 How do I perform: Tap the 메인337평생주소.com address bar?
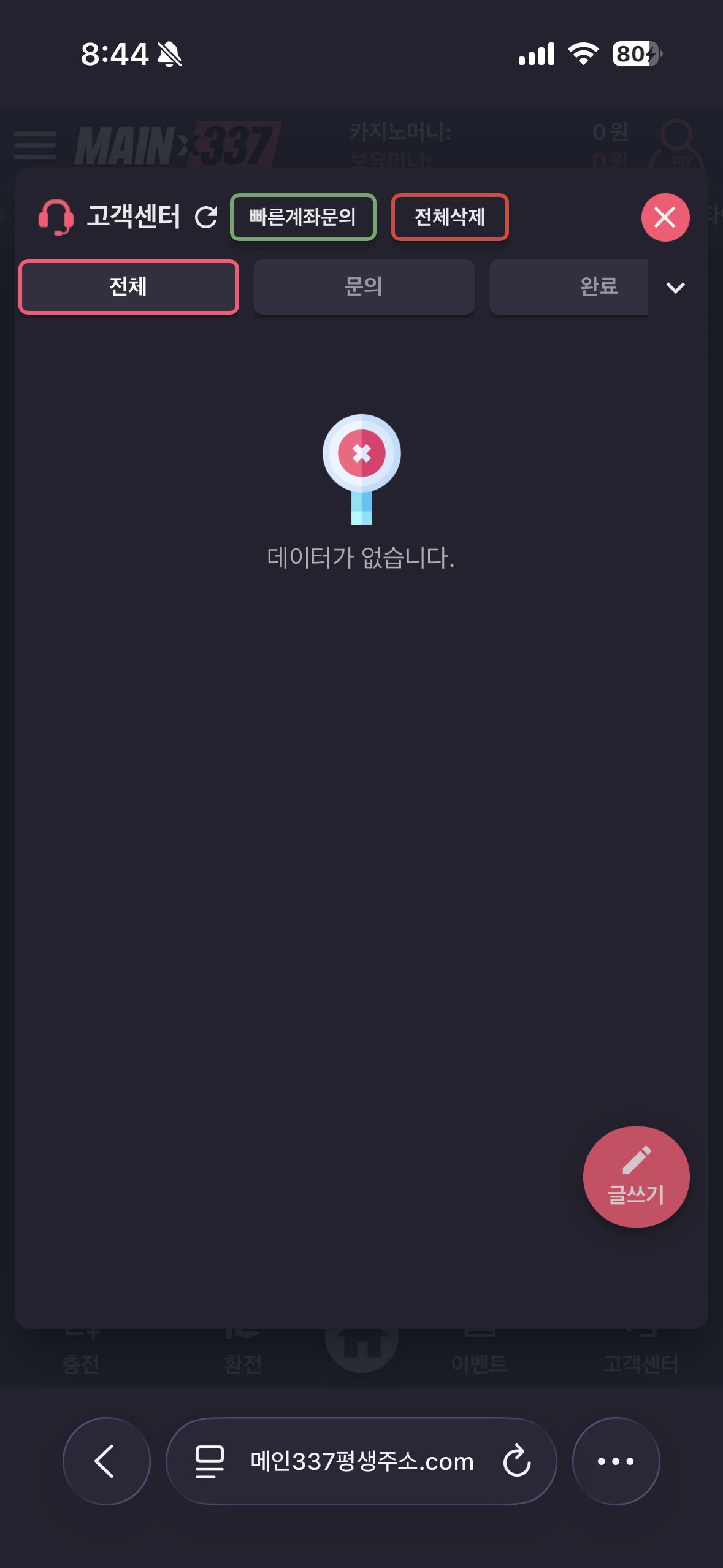click(362, 1461)
